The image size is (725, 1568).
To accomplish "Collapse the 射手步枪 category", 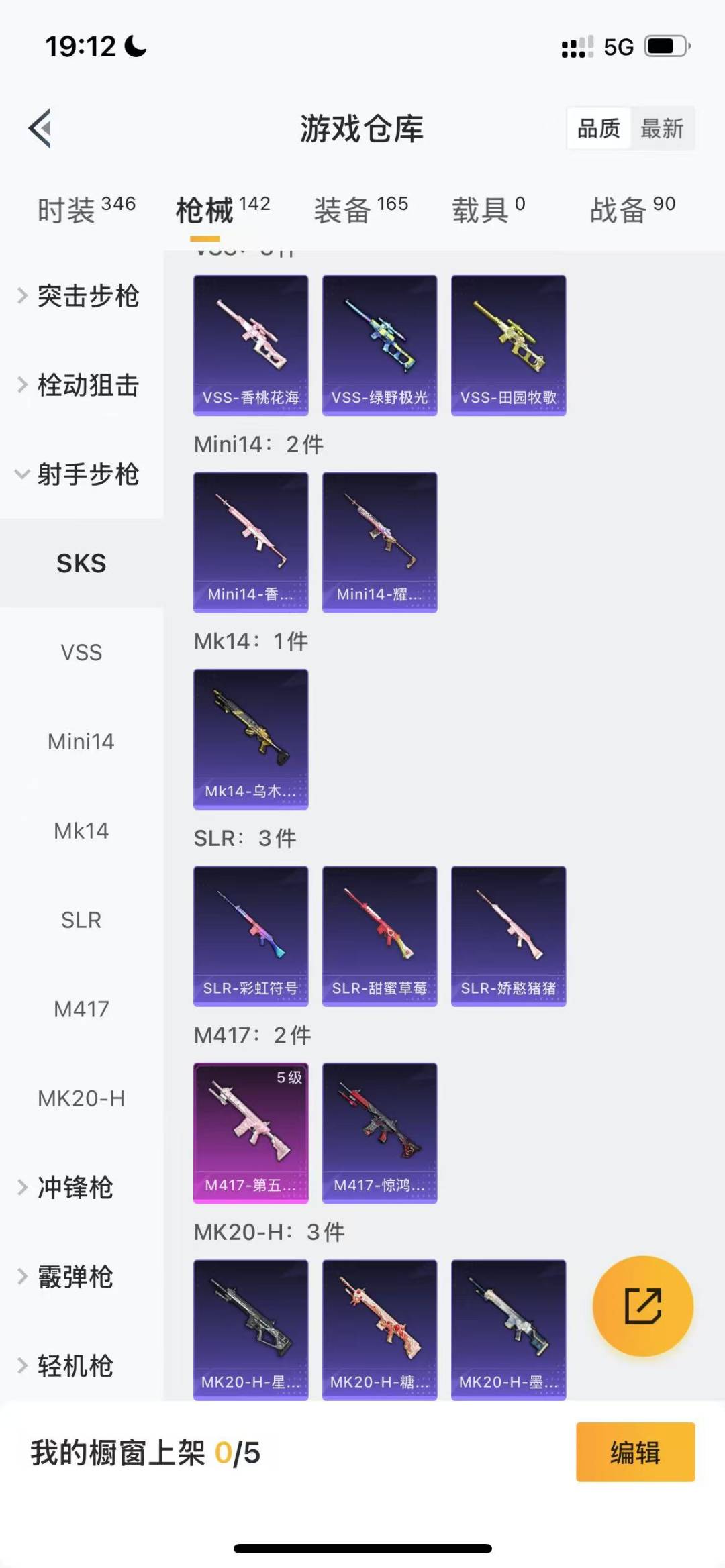I will 81,474.
